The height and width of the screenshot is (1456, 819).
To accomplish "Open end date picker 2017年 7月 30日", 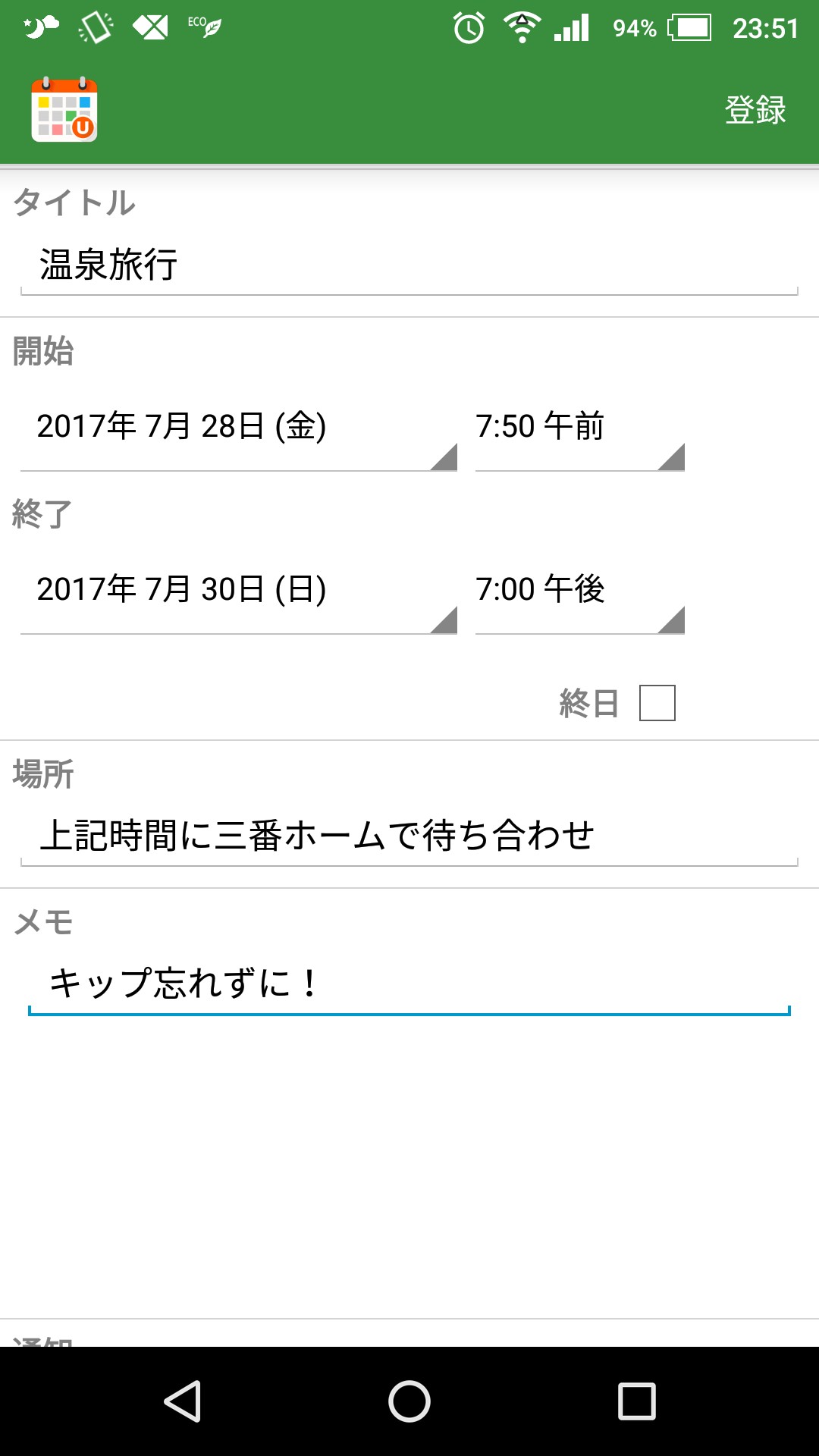I will coord(238,590).
